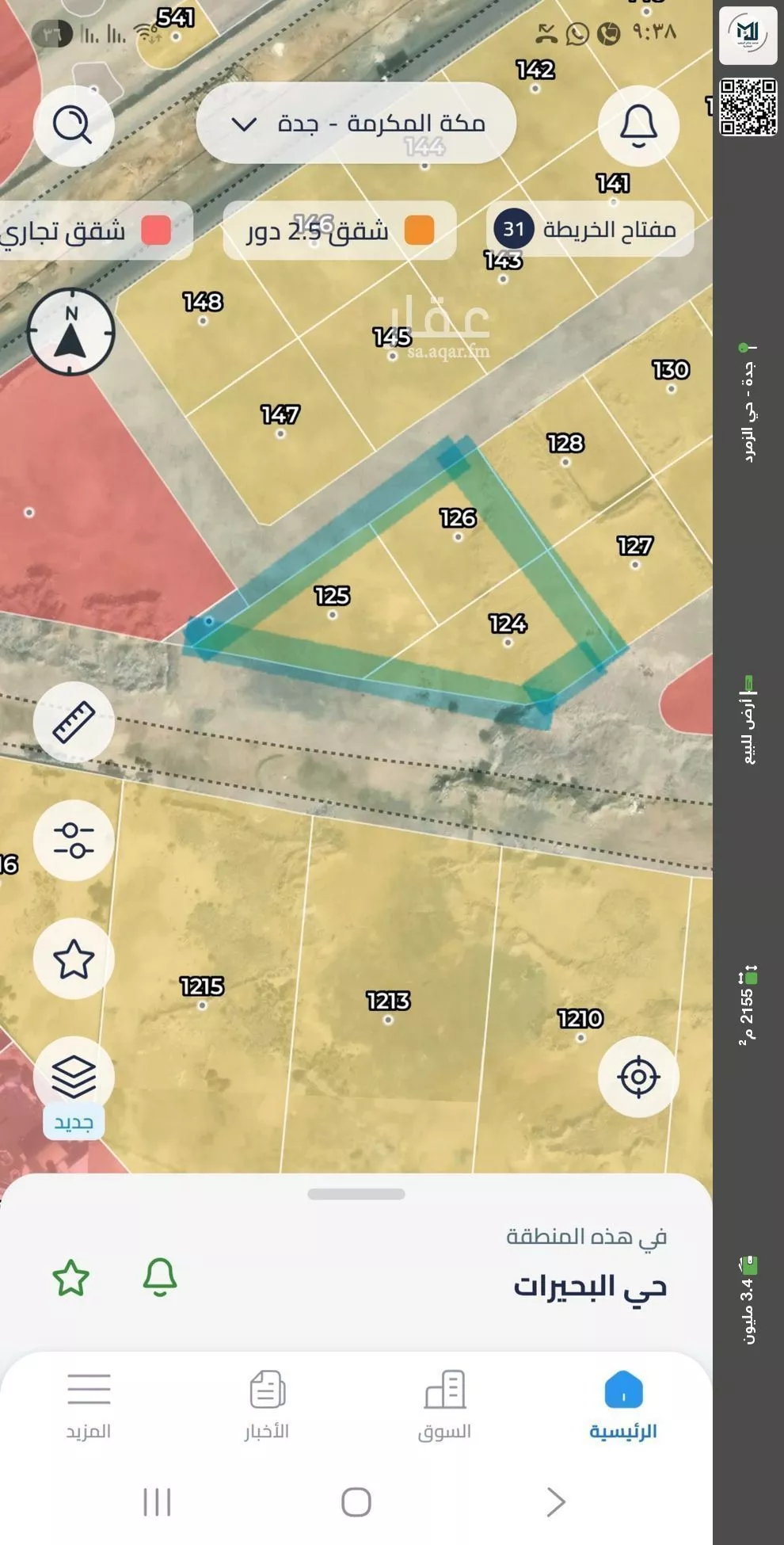Enable alerts for حي البحيرات with green bell
Screen dimensions: 784x1545
point(159,1276)
